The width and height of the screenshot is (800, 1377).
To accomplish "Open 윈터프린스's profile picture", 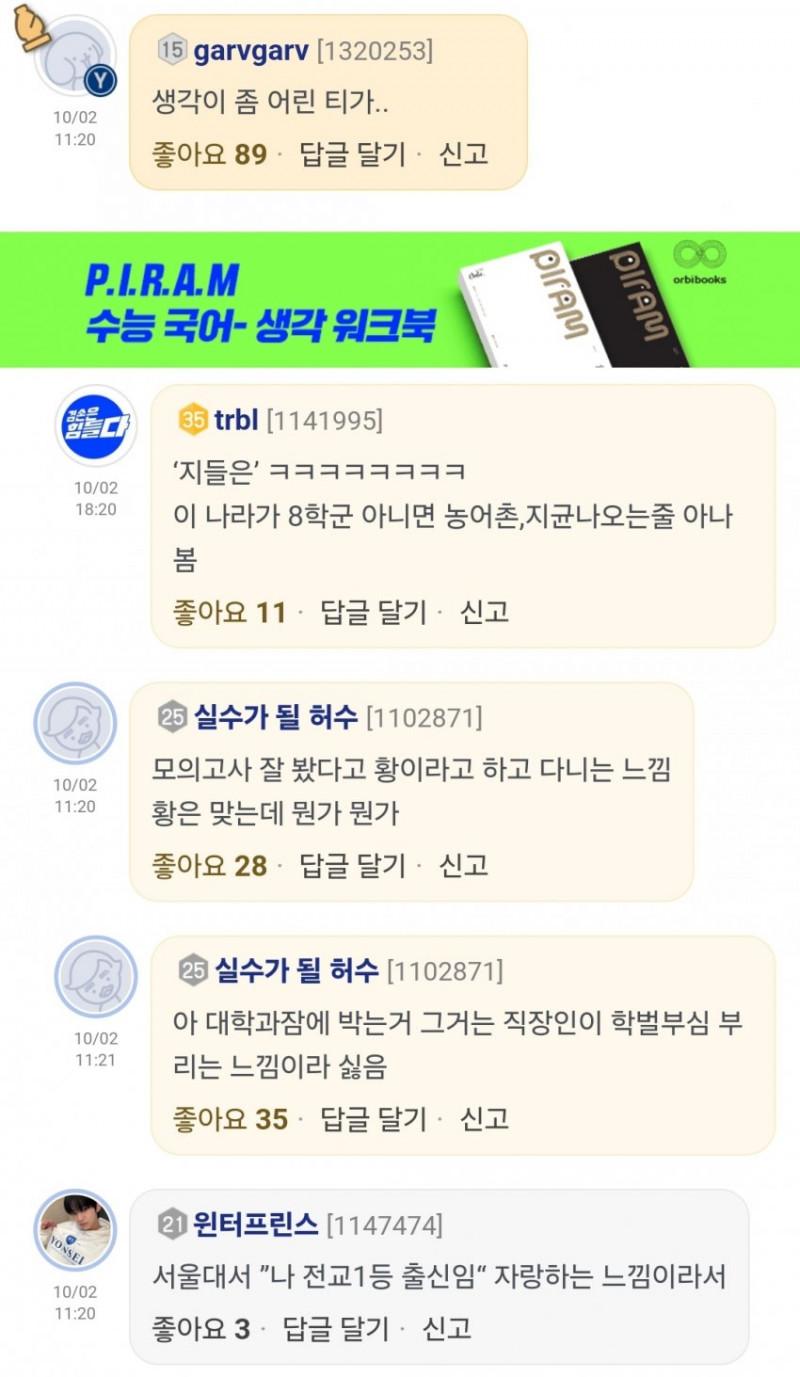I will coord(75,1231).
